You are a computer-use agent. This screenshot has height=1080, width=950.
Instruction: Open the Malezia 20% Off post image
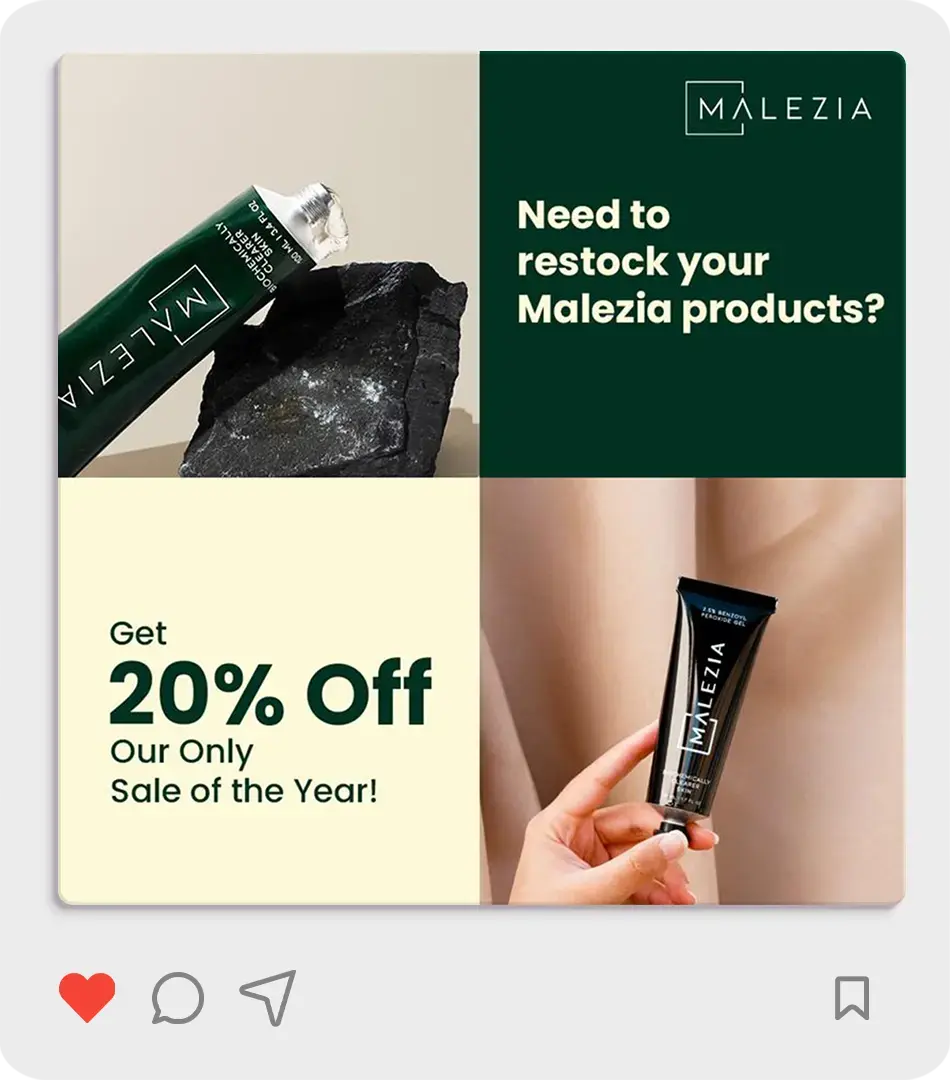(481, 478)
